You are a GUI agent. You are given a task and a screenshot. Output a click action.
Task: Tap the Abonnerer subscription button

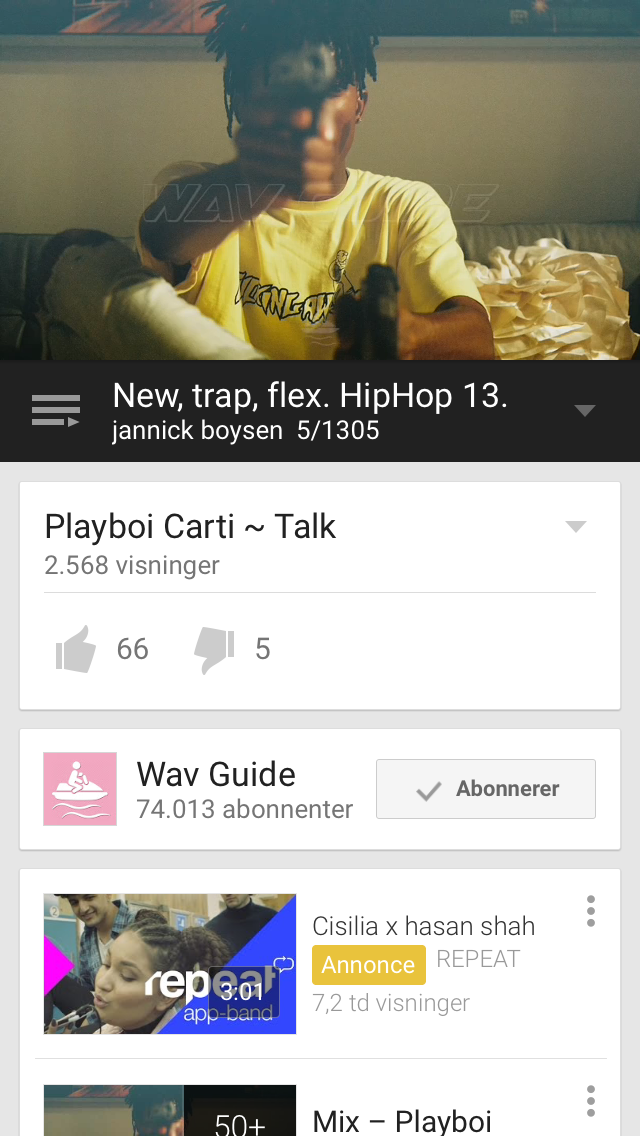486,789
